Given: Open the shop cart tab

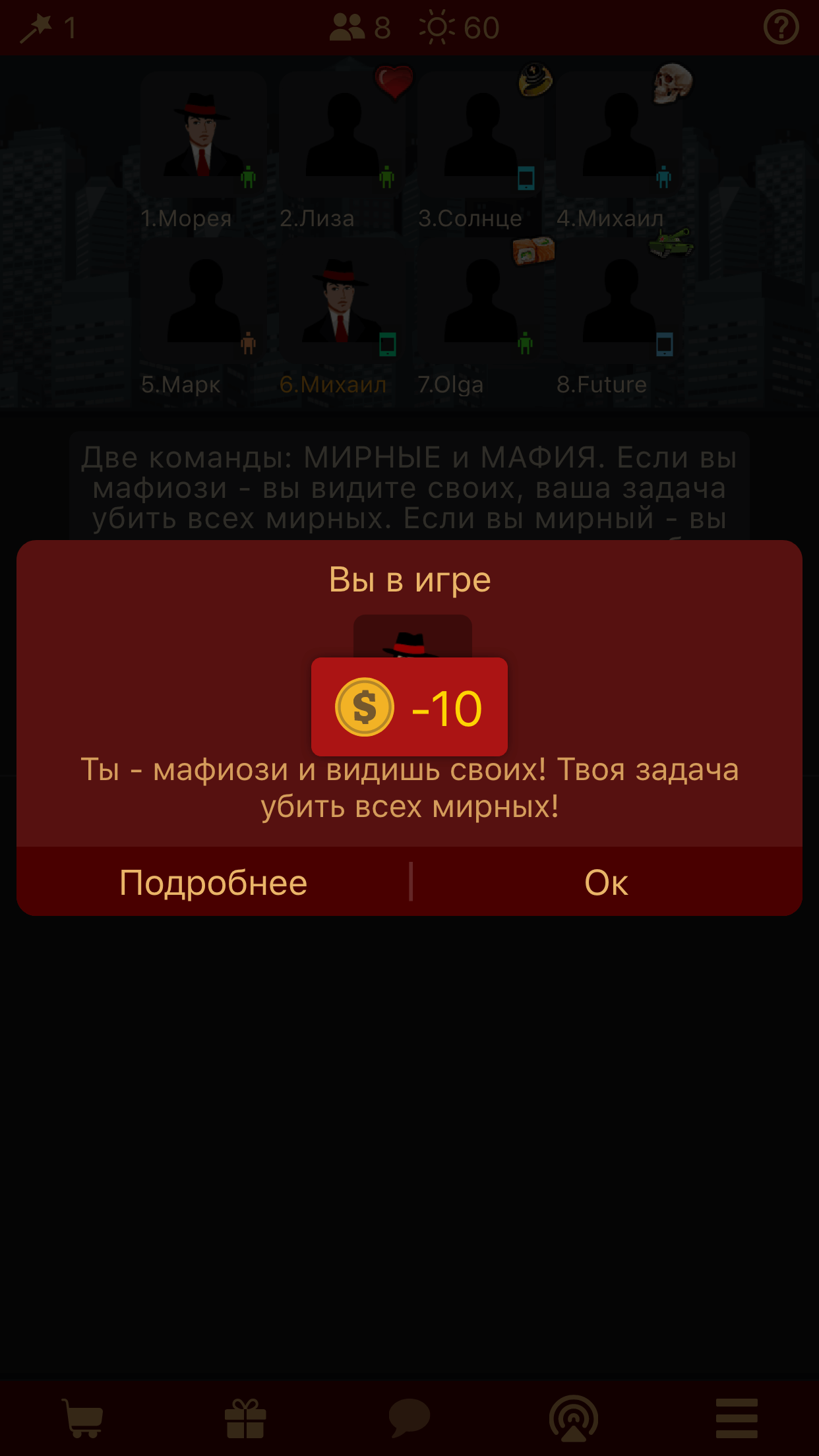Looking at the screenshot, I should coord(83,1418).
